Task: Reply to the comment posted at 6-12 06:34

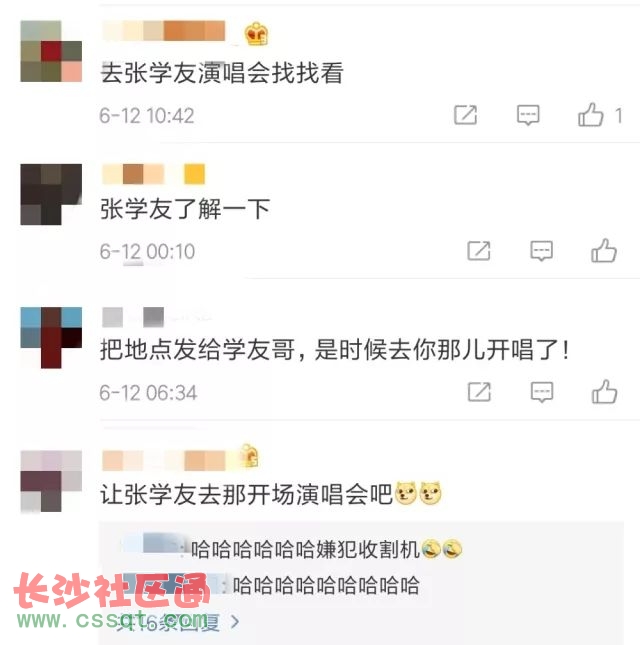Action: [541, 391]
